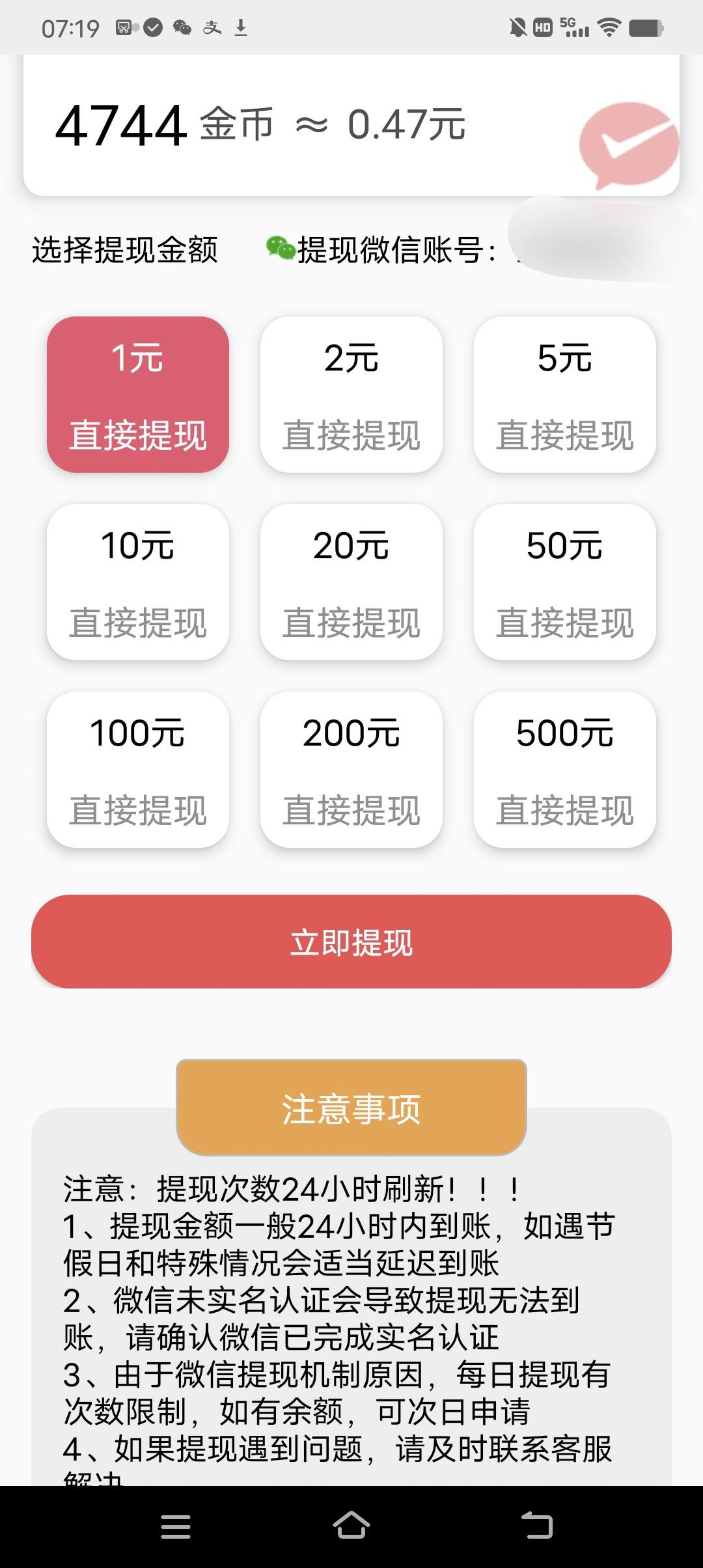
Task: Select the 500元 withdrawal amount
Action: coord(565,770)
